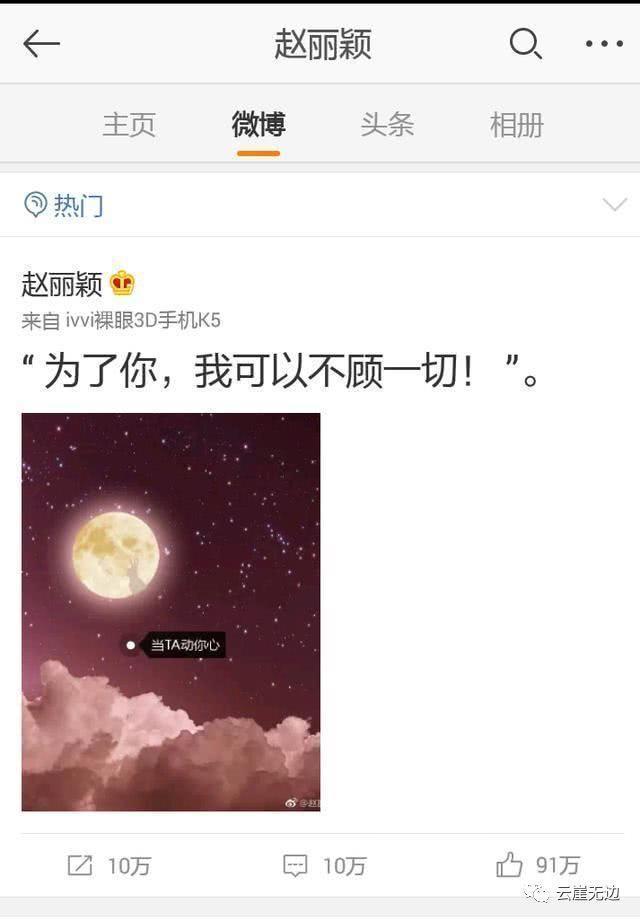Switch to the 头条 tab
Screen dimensions: 640x921
click(387, 125)
